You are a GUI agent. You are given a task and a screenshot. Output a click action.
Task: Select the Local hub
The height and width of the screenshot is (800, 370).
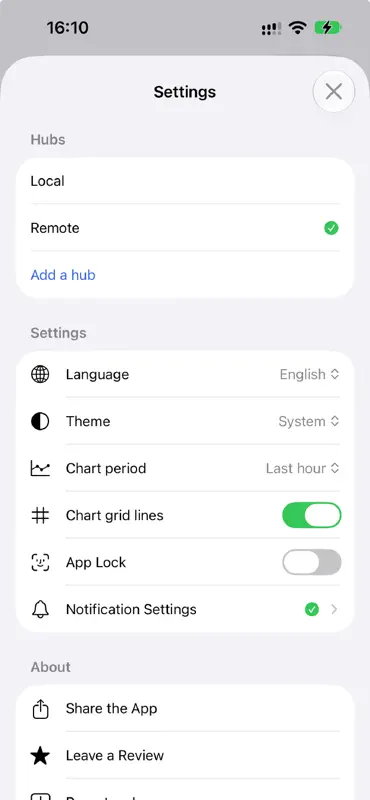click(185, 181)
